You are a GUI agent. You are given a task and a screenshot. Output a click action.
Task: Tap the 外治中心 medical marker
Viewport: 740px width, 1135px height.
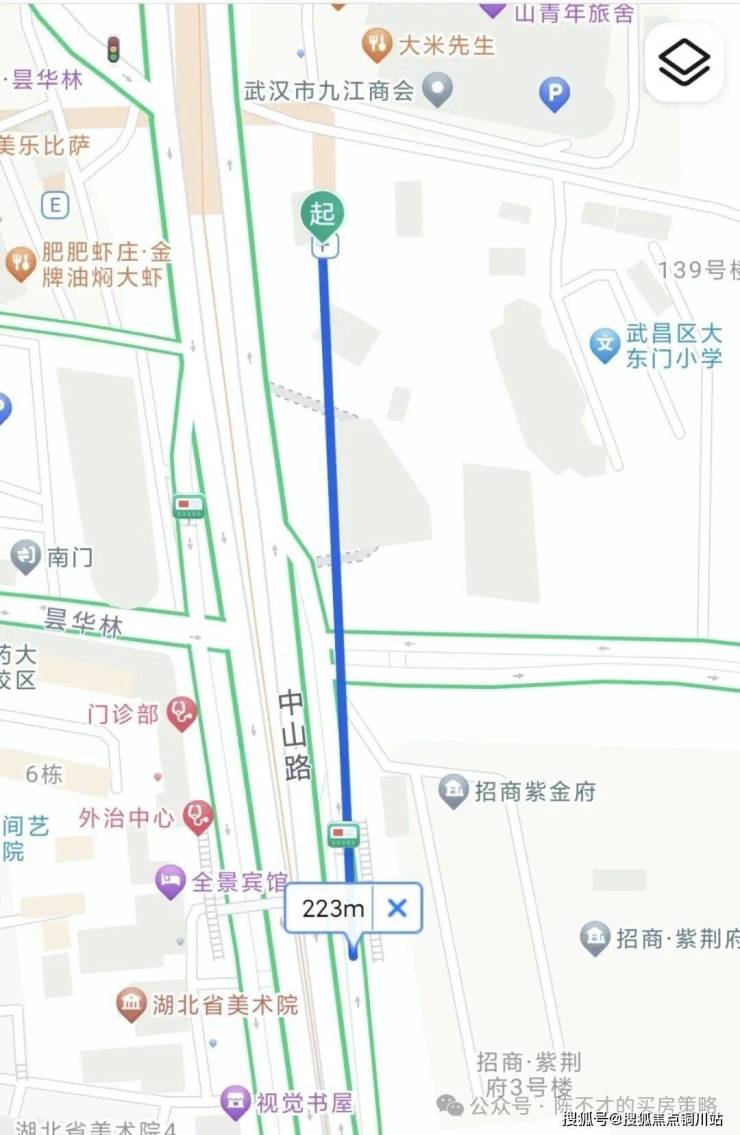click(198, 817)
